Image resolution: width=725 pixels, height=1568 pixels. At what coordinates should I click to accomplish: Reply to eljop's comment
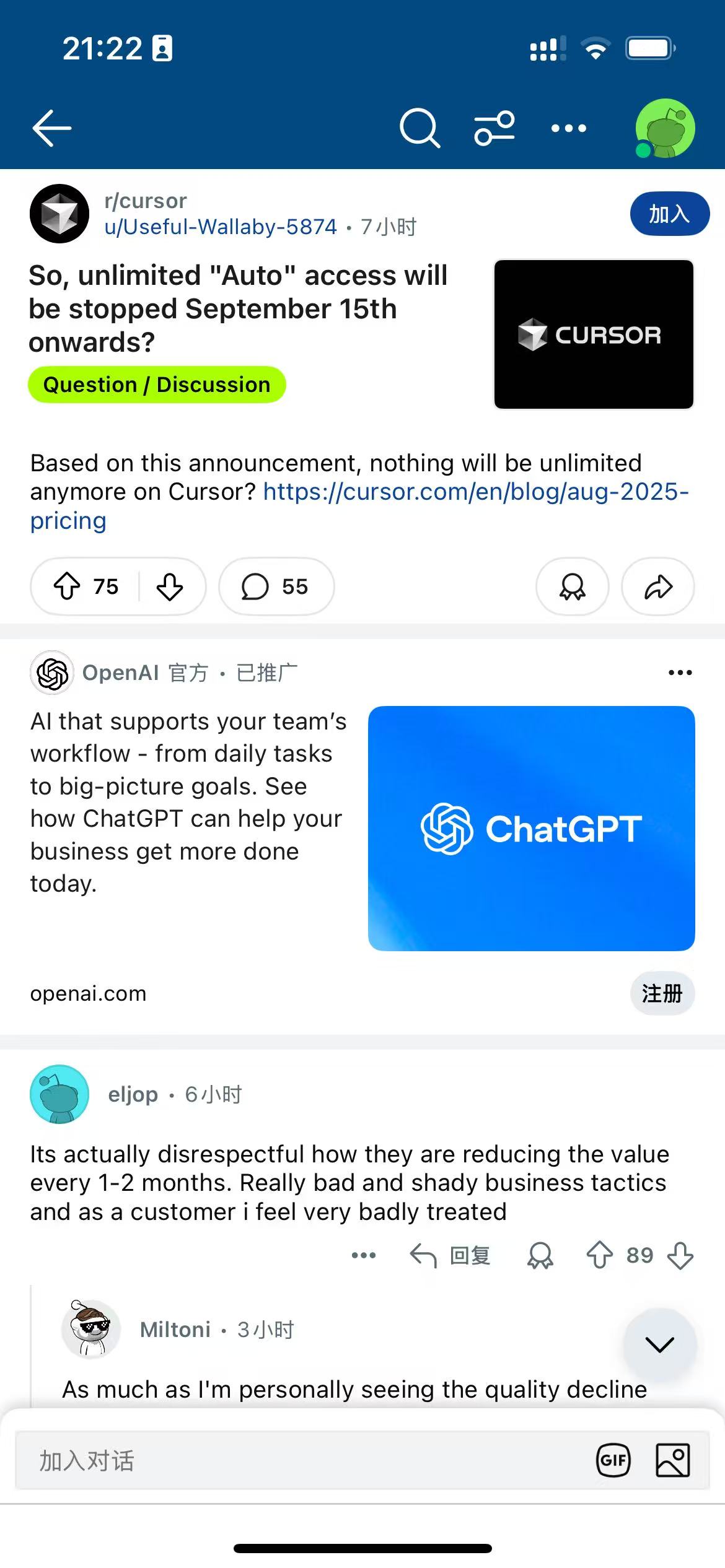pyautogui.click(x=450, y=1255)
